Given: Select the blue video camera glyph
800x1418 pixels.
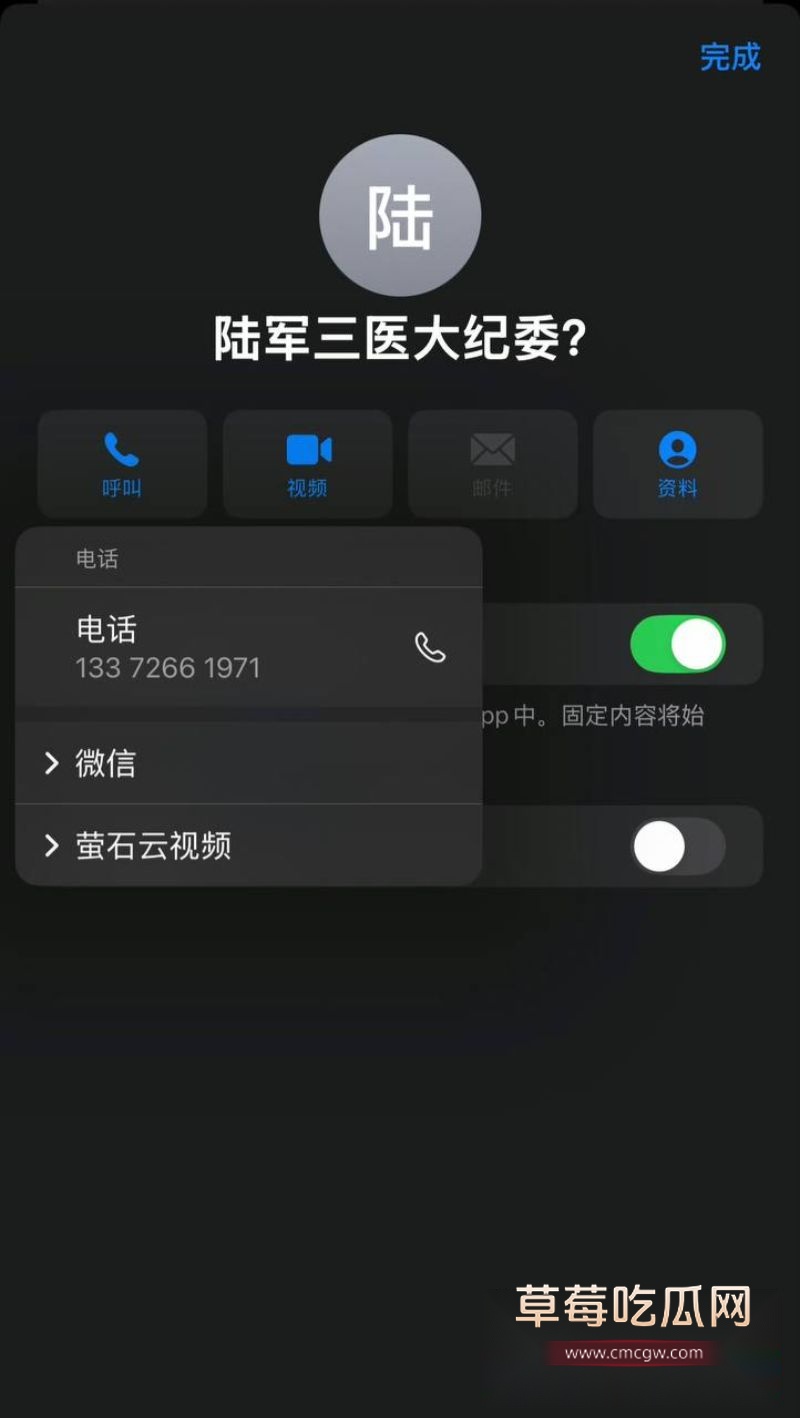Looking at the screenshot, I should coord(306,448).
